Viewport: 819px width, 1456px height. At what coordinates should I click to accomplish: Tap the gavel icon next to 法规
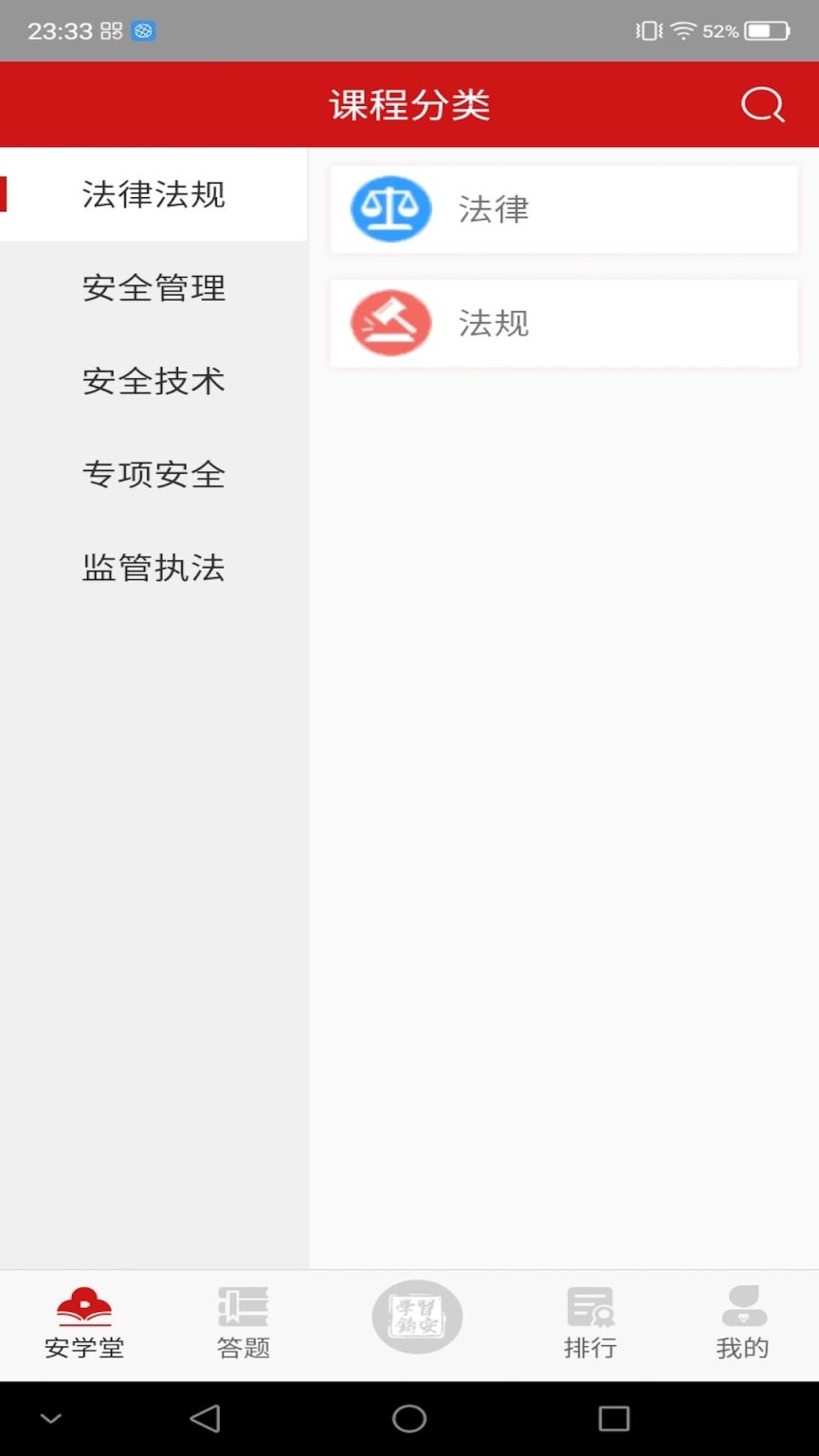pyautogui.click(x=391, y=322)
